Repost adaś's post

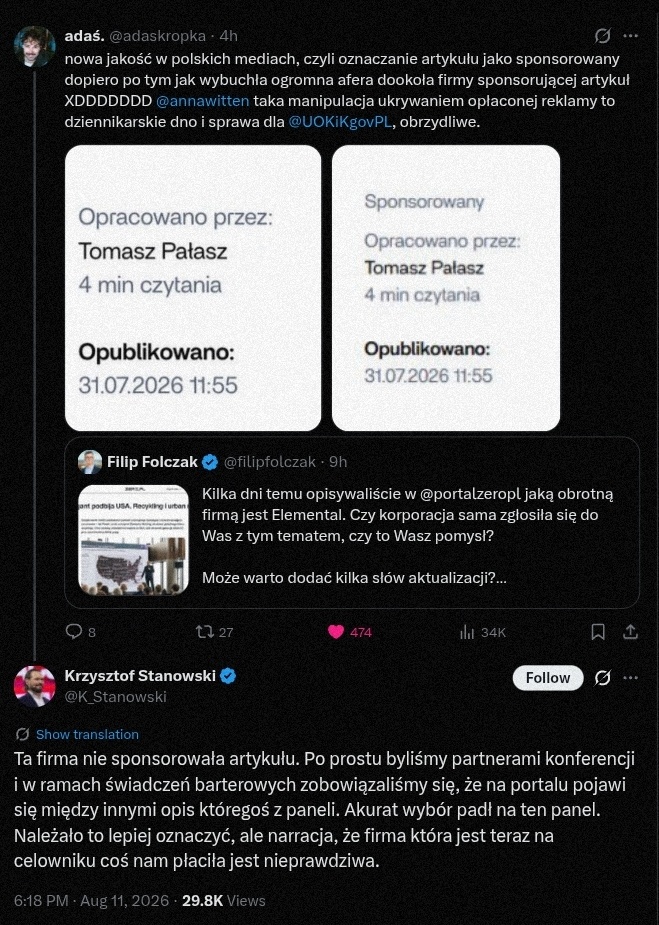pos(214,632)
